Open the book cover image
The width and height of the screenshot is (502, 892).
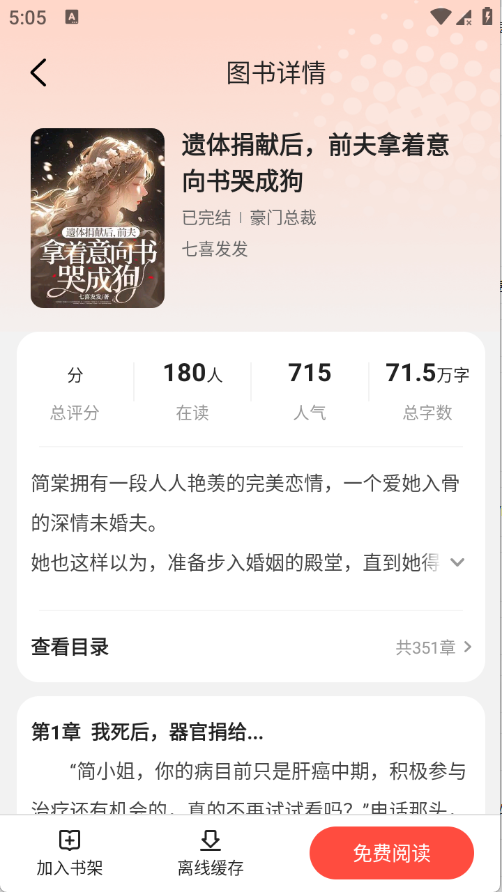coord(97,218)
